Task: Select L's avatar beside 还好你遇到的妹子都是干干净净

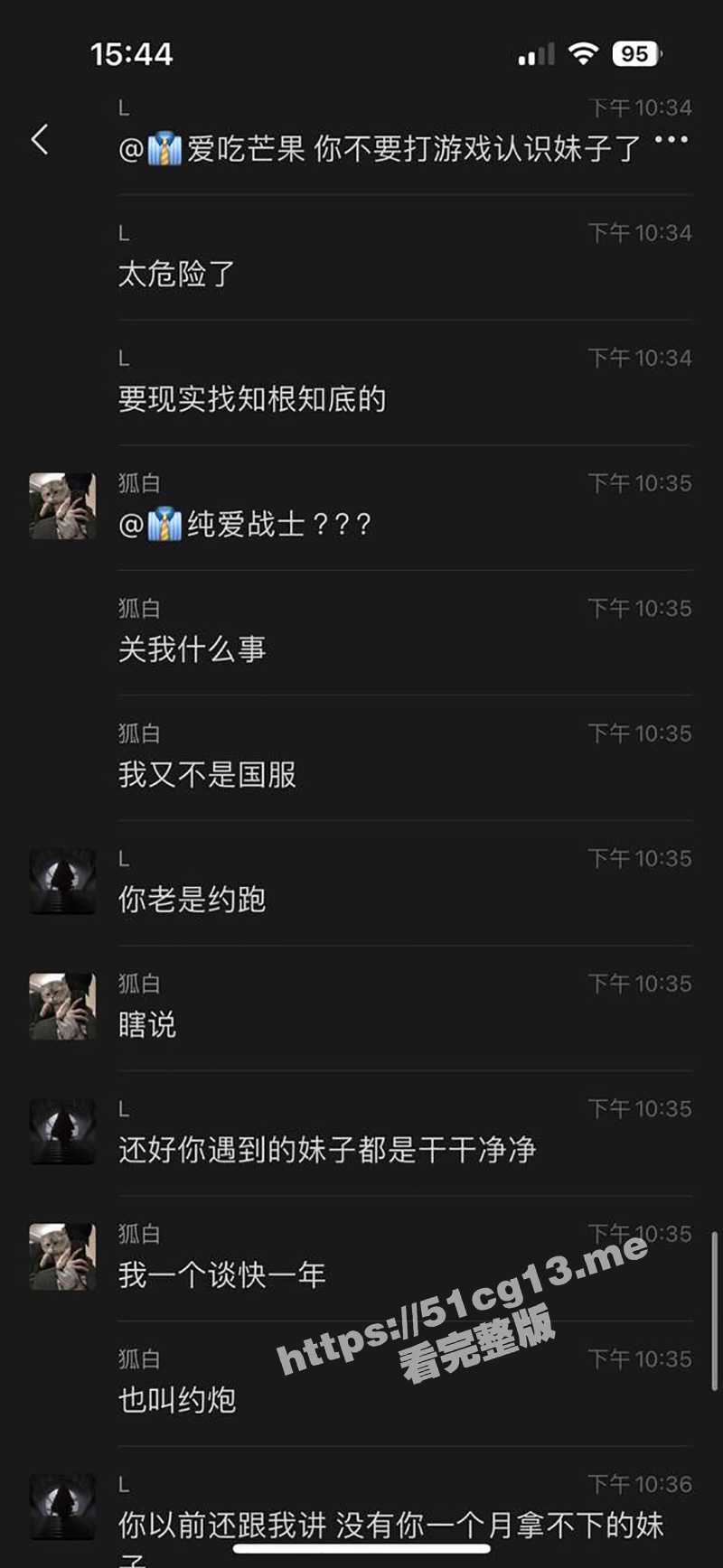Action: 62,1131
